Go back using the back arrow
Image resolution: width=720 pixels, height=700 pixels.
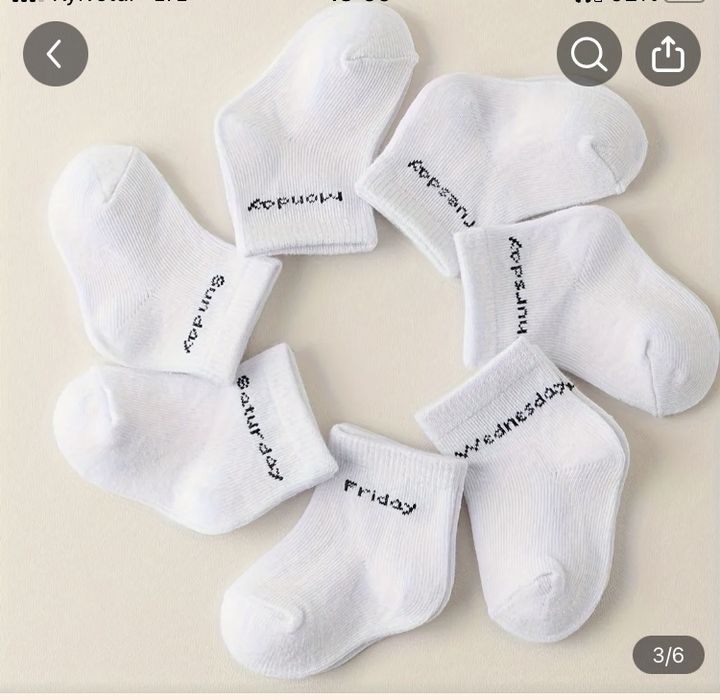coord(55,54)
